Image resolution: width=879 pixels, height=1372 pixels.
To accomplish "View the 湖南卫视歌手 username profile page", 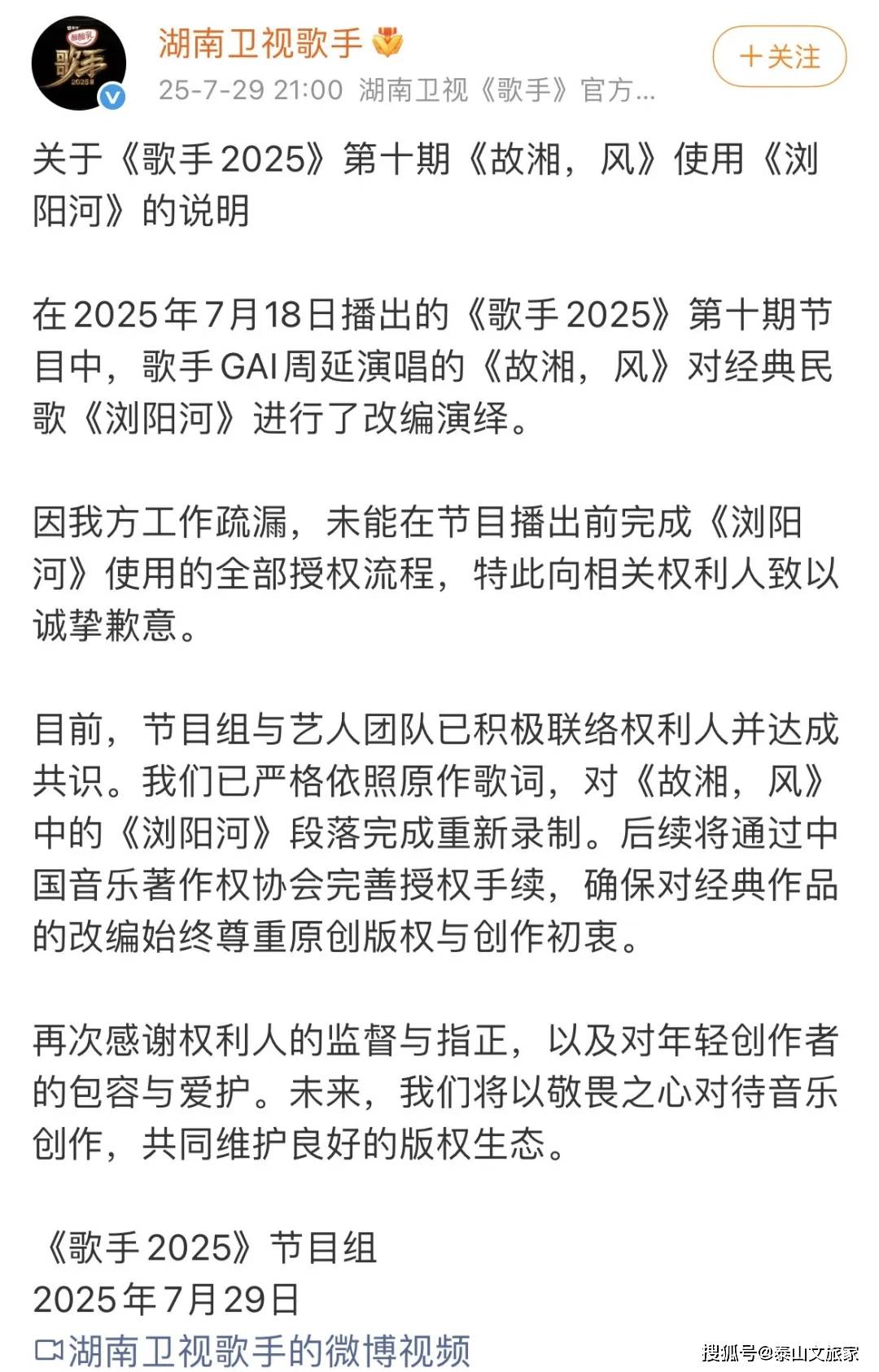I will (260, 43).
